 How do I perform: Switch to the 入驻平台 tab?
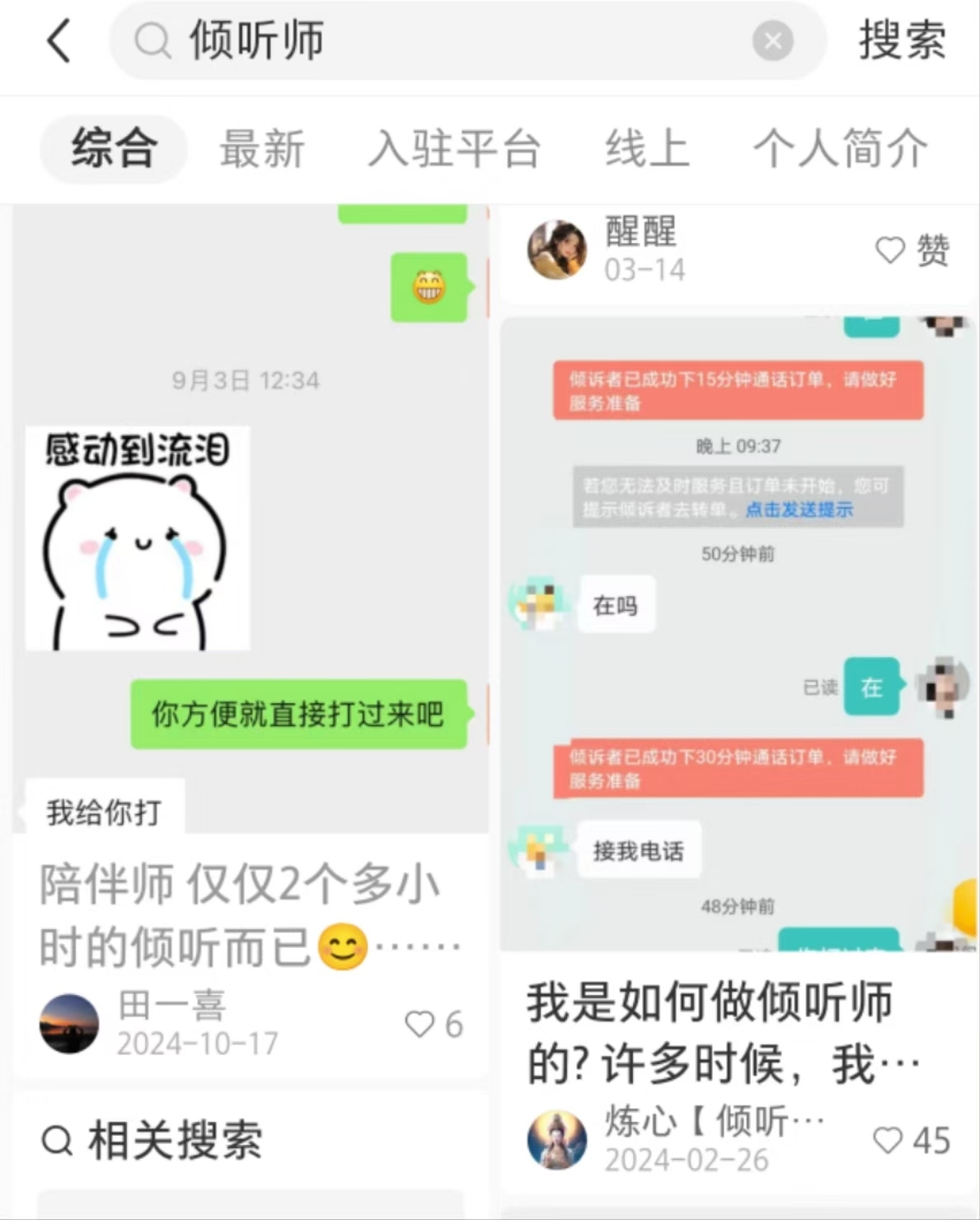coord(454,149)
